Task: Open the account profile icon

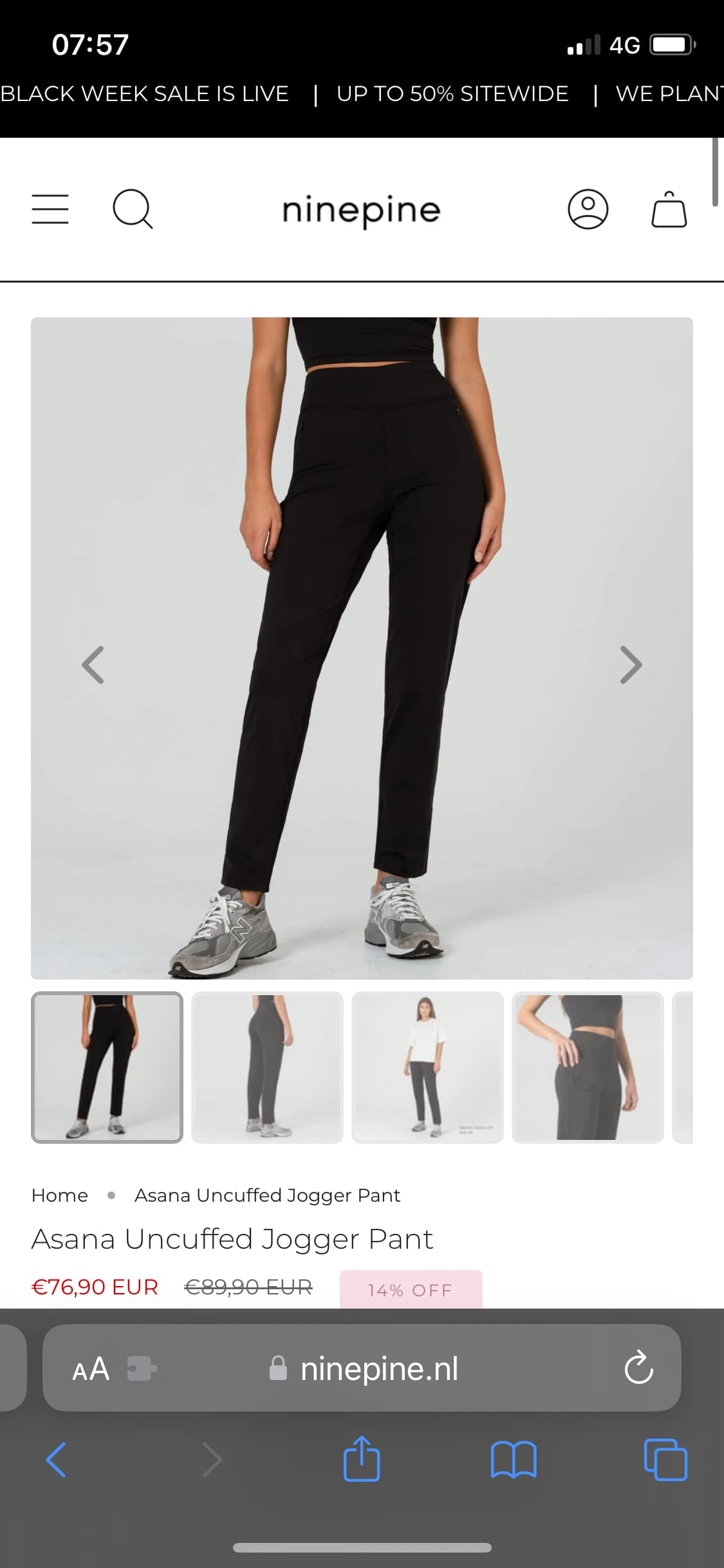Action: 588,209
